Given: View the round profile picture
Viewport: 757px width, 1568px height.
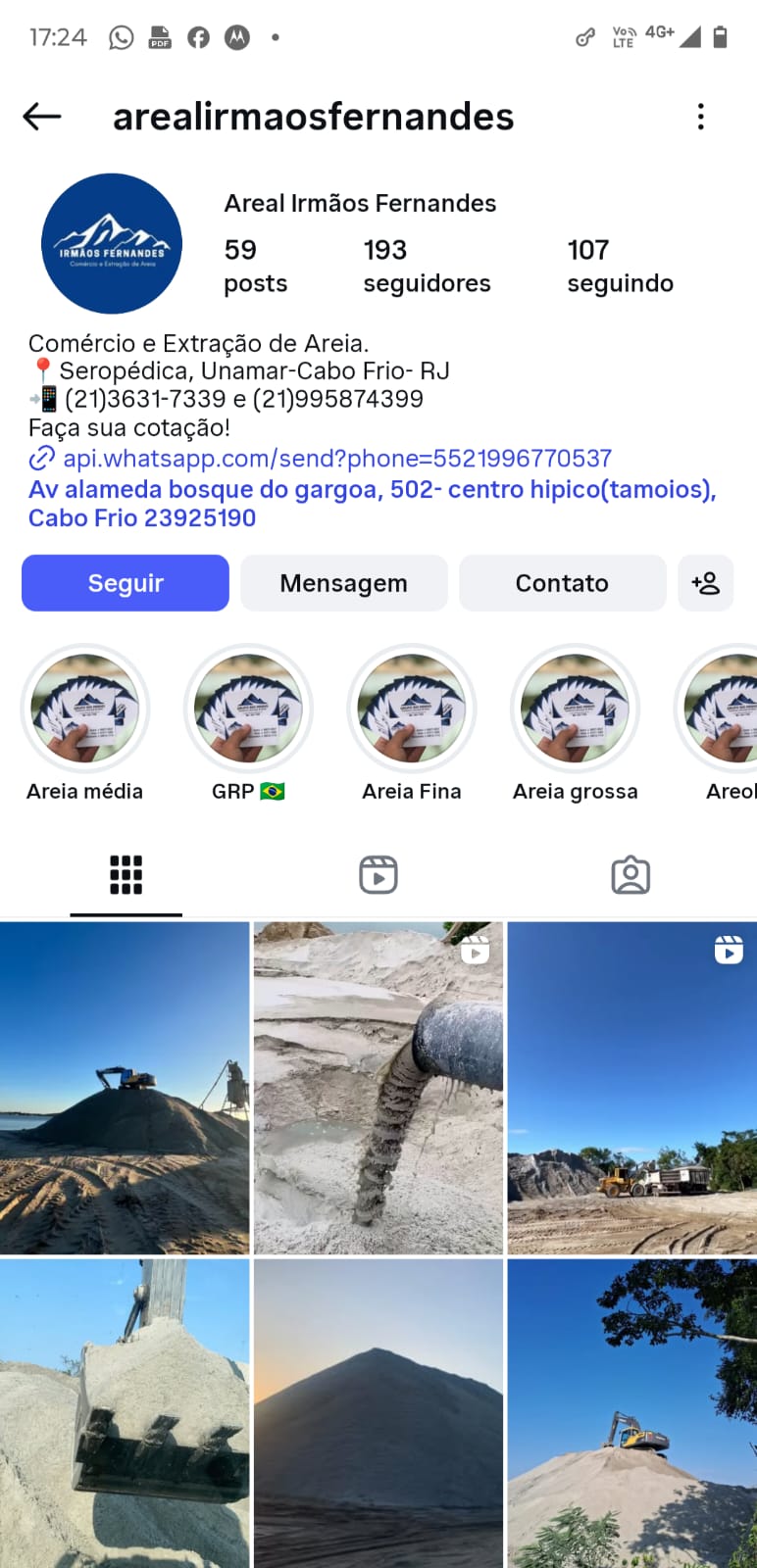Looking at the screenshot, I should (112, 244).
